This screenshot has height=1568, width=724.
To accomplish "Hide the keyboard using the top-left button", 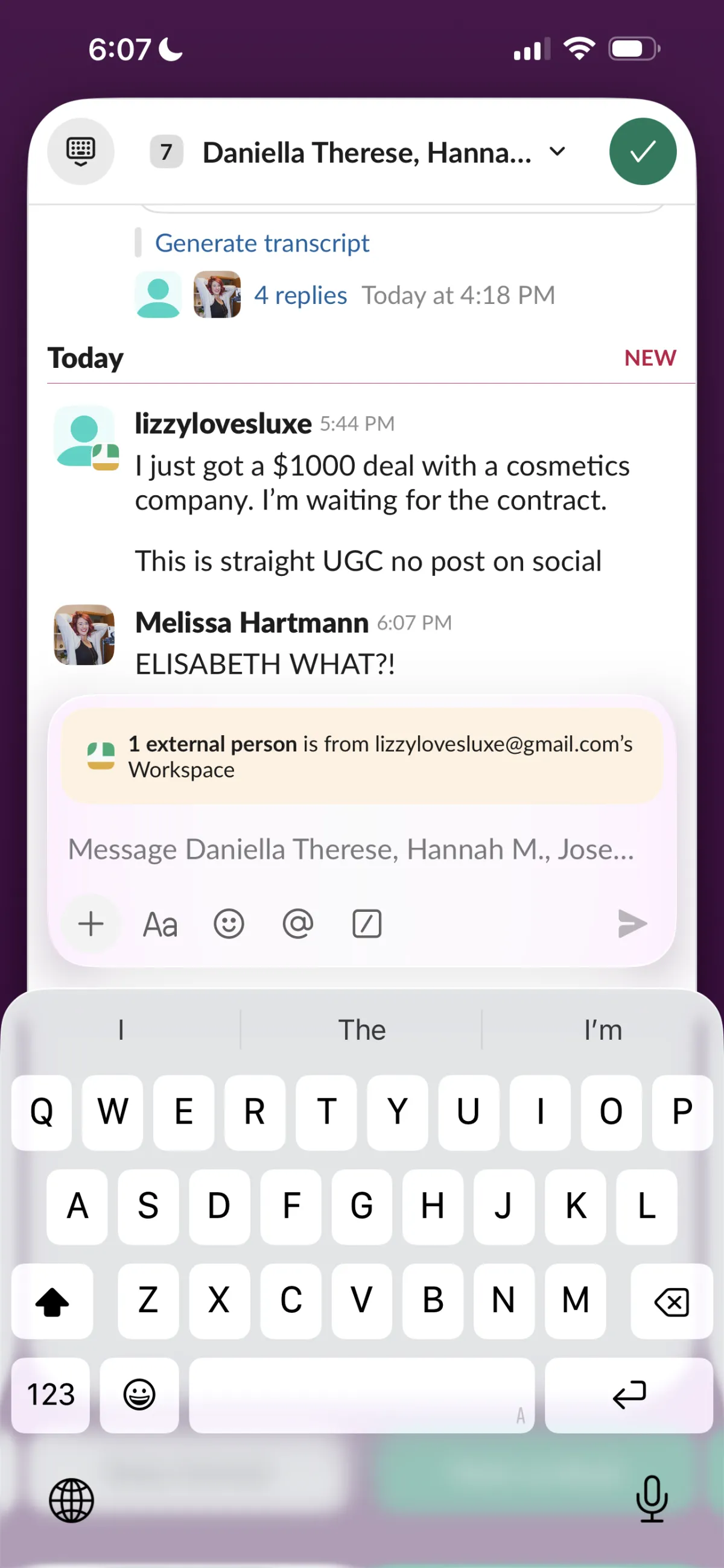I will [x=80, y=151].
